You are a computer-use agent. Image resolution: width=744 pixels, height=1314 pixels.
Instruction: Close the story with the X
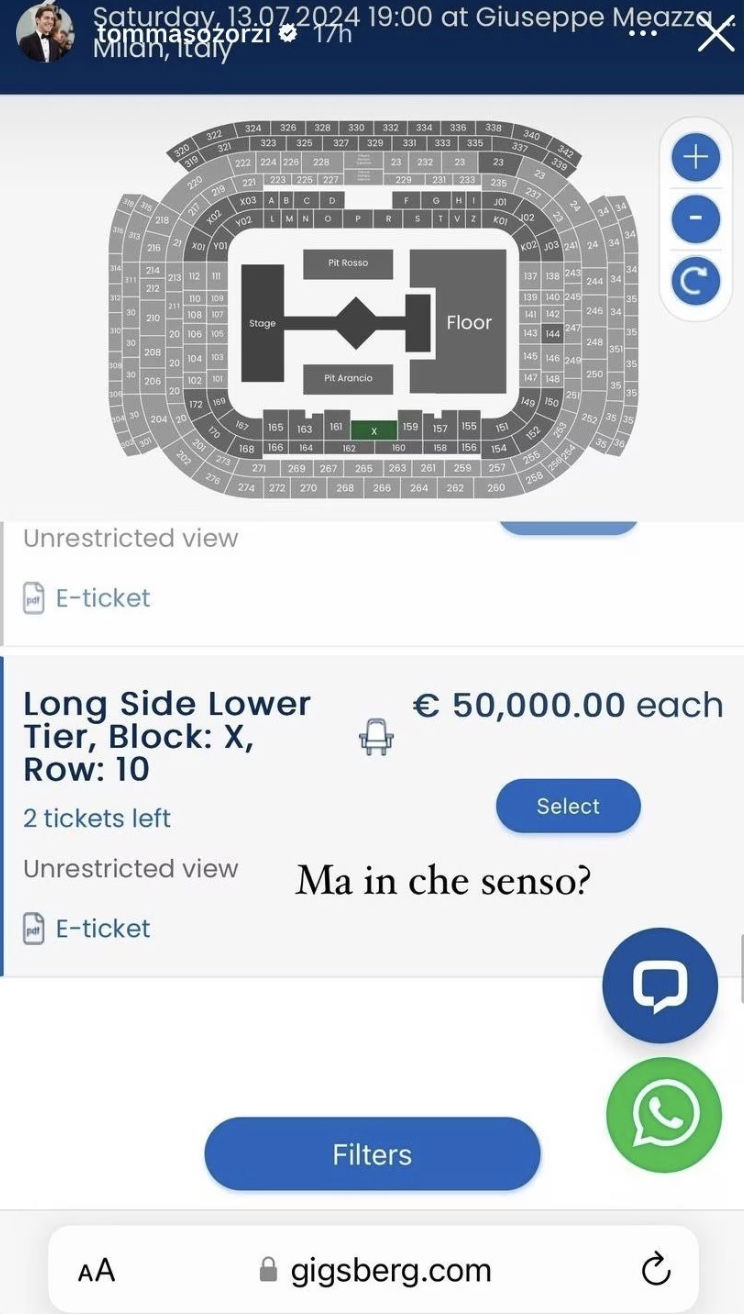click(716, 35)
